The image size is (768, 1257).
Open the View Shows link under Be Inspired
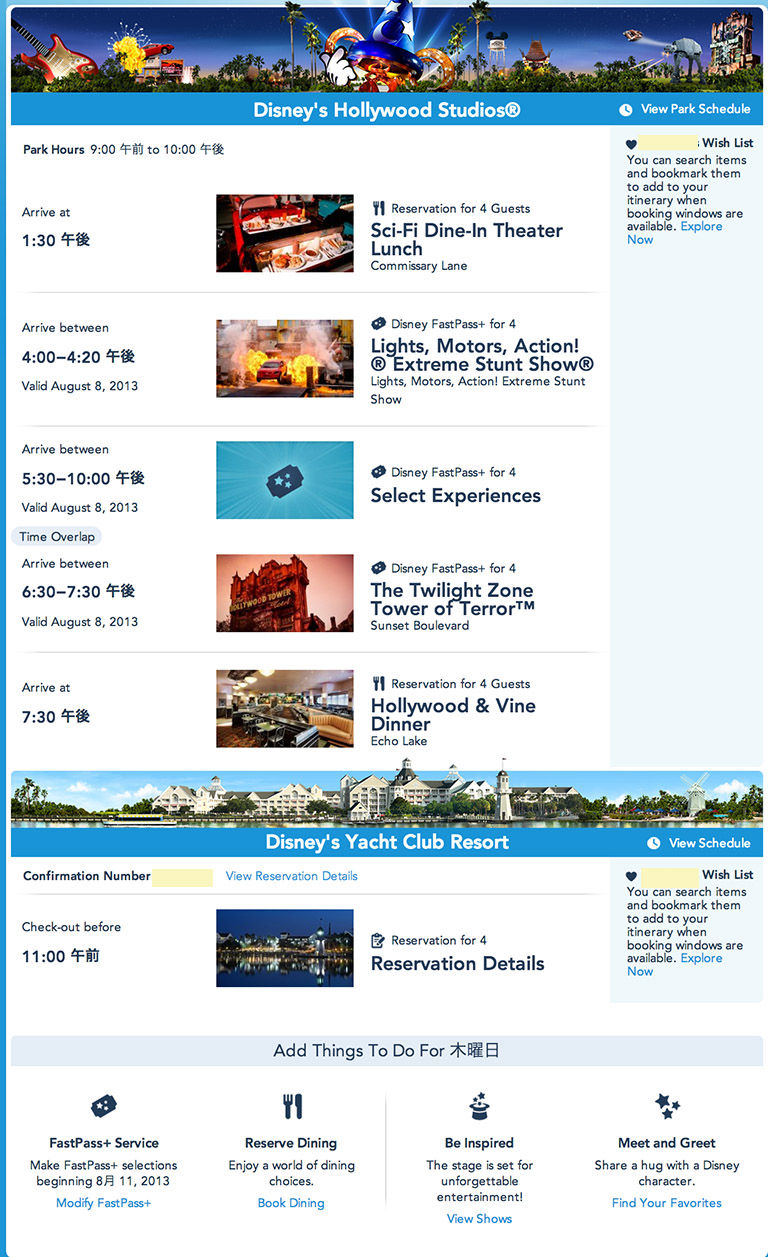pos(478,1219)
